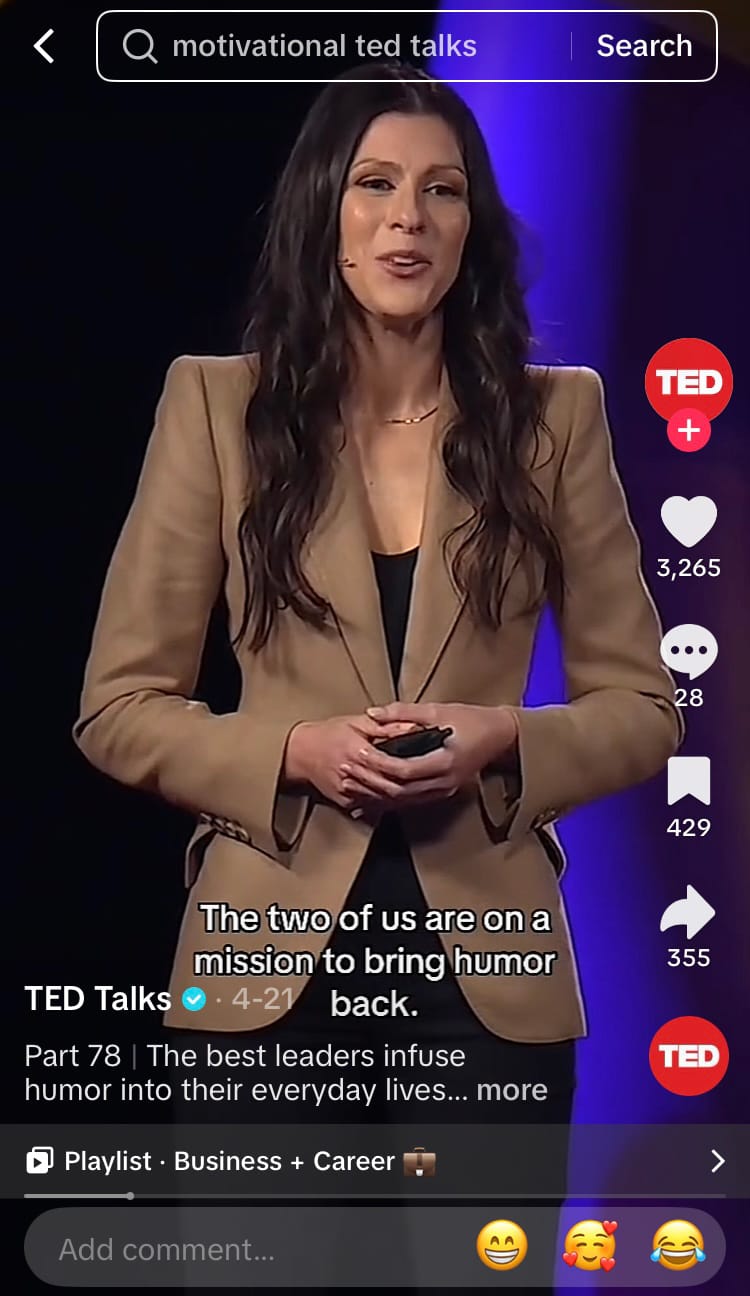
Task: Insert the grinning face emoji
Action: tap(501, 1247)
